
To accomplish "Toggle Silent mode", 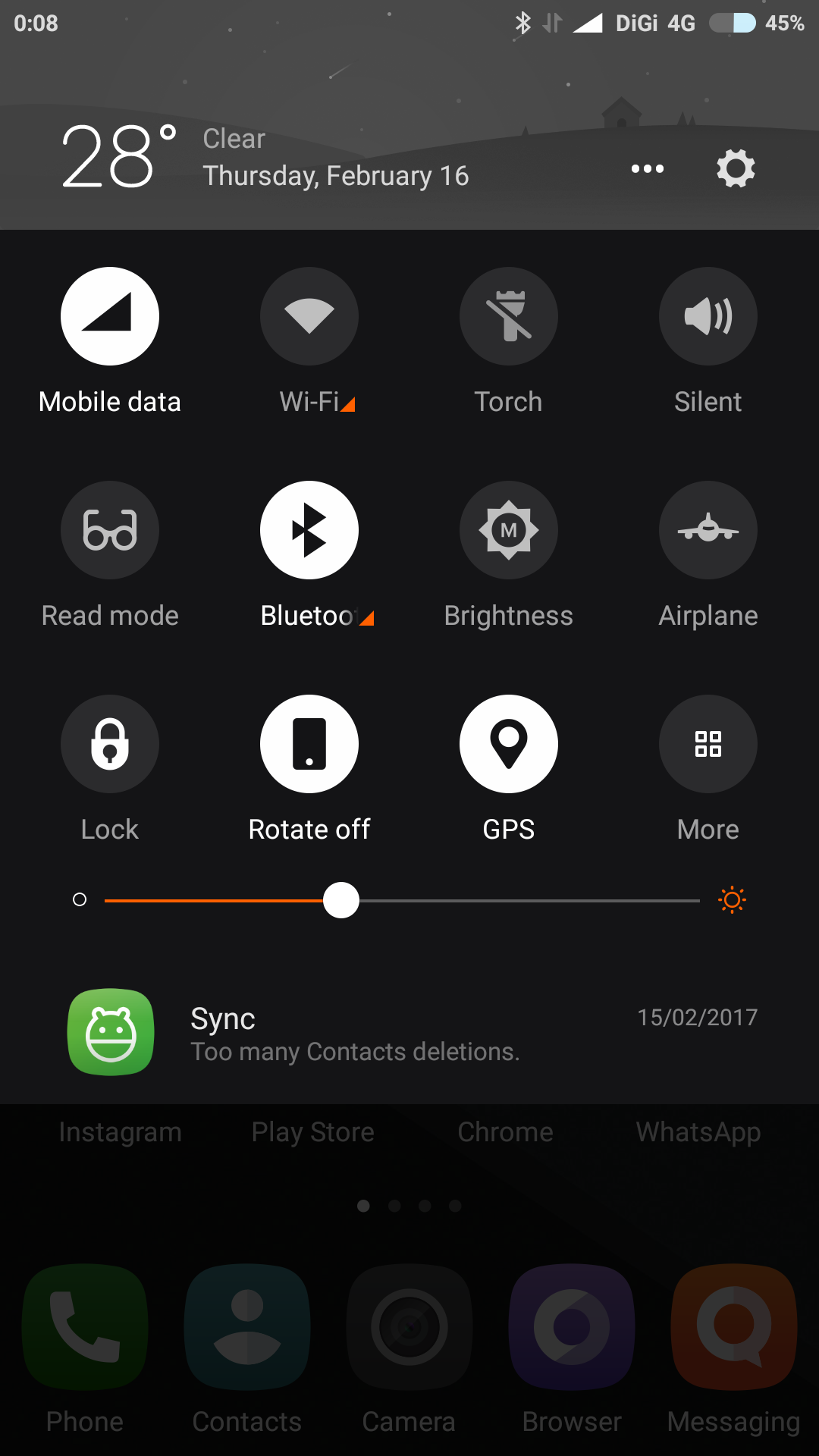I will click(x=708, y=316).
